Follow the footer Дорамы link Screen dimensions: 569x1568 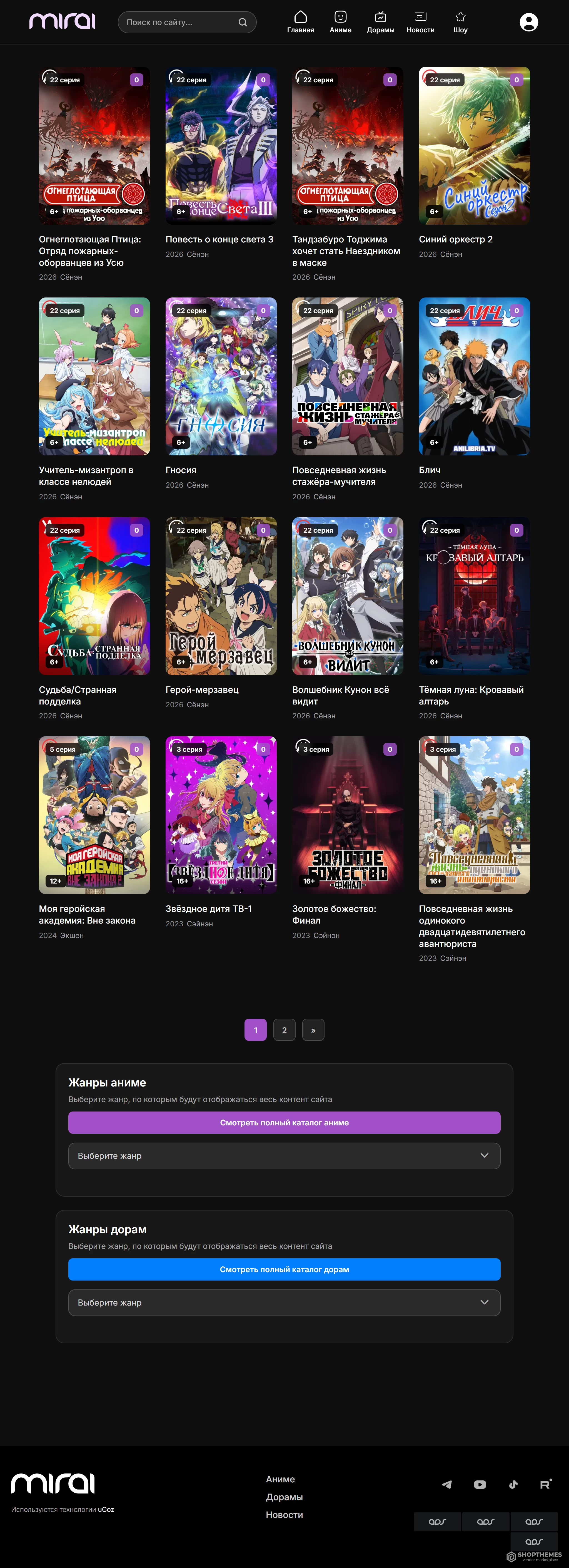click(284, 1497)
